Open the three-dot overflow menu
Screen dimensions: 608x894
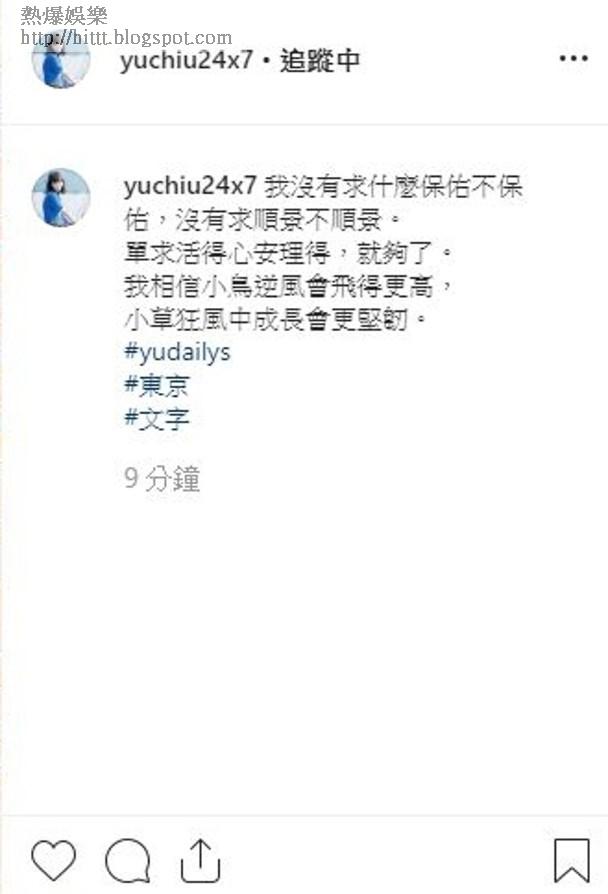click(573, 60)
